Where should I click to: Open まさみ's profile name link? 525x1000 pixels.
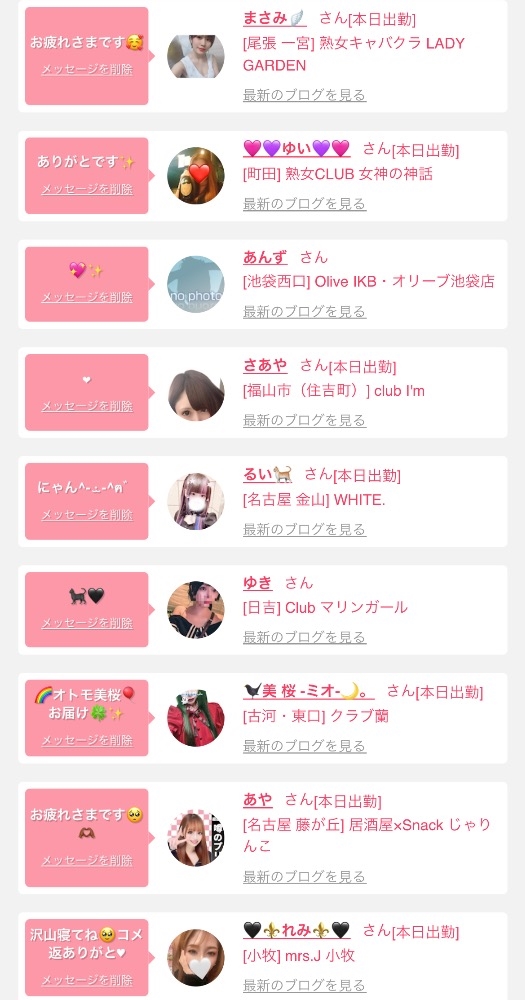point(275,18)
